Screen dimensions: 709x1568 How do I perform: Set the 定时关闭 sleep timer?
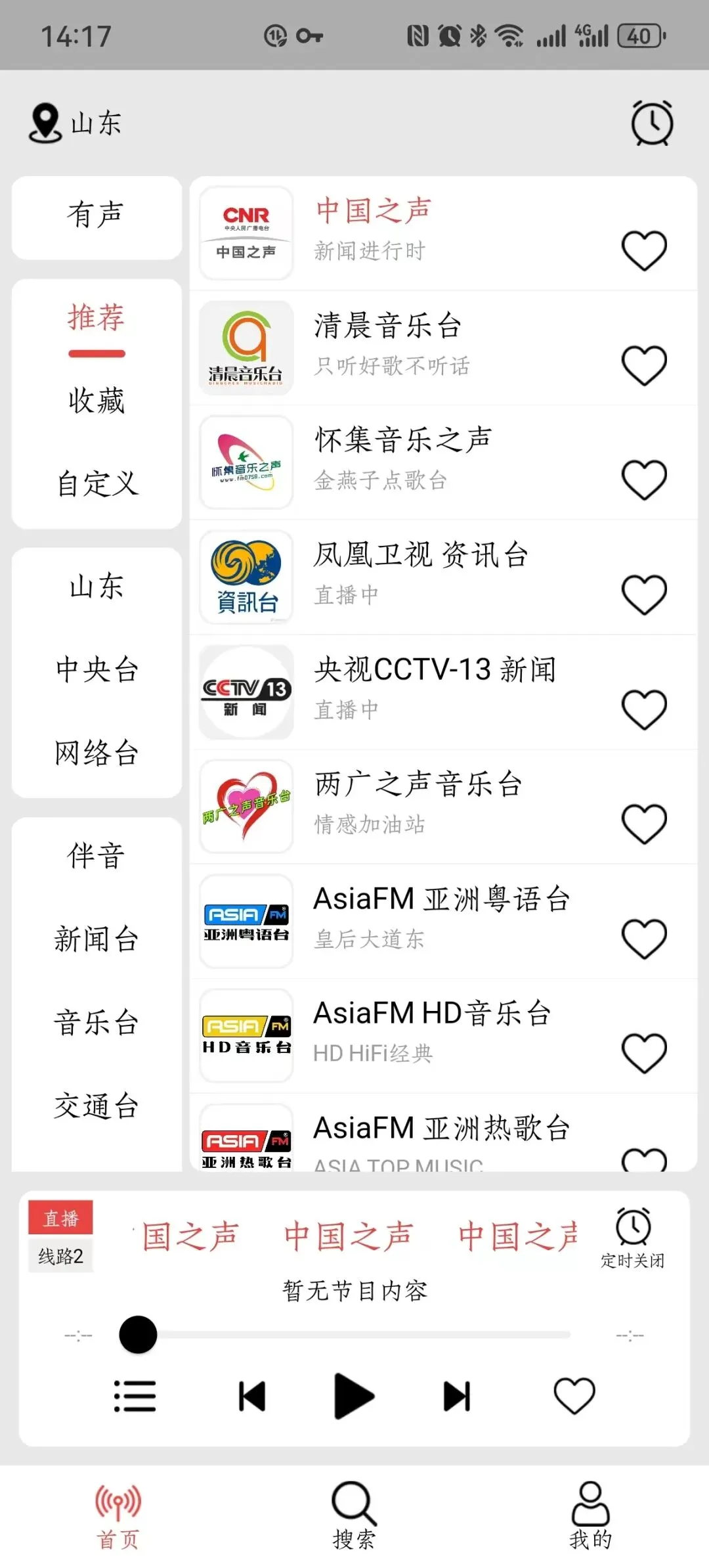[633, 1237]
